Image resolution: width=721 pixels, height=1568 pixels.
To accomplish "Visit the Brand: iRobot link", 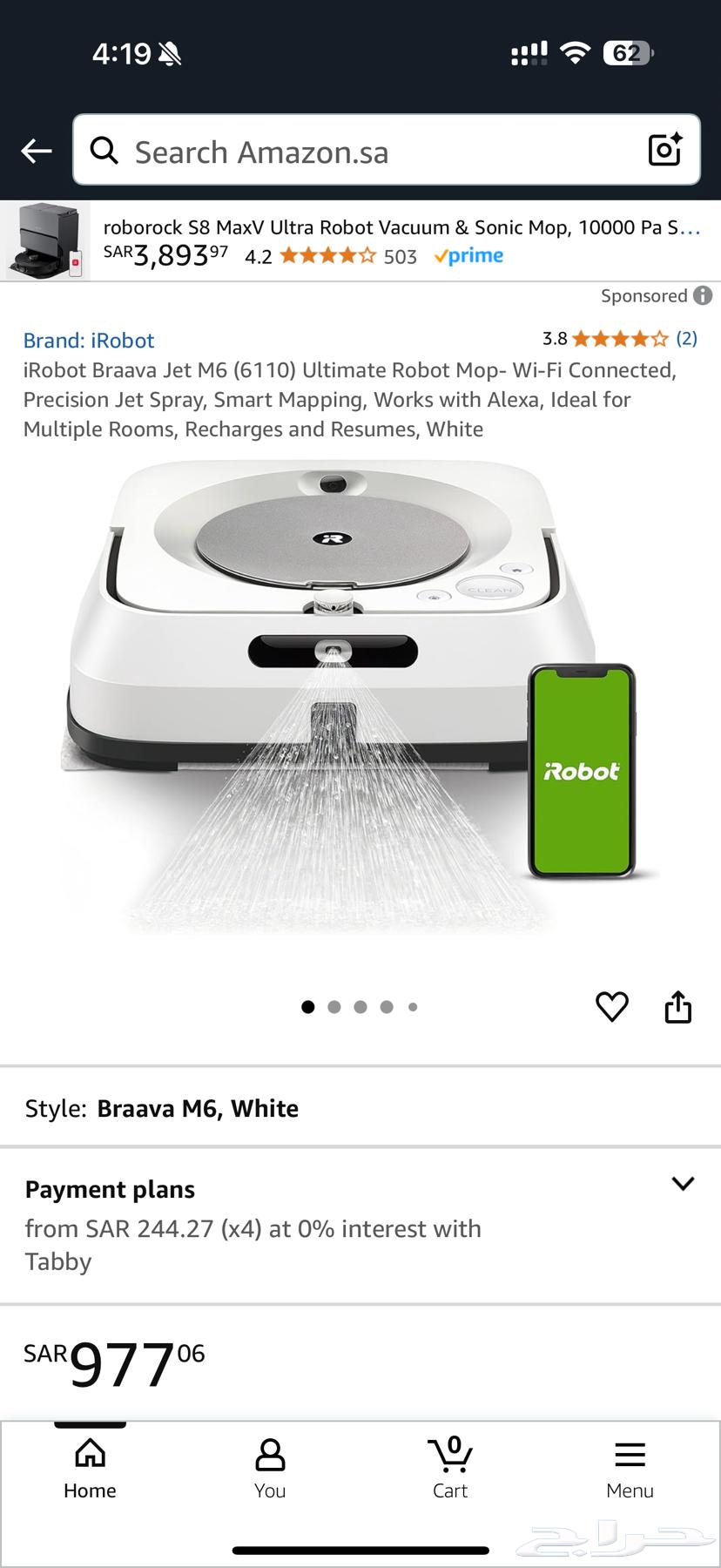I will [89, 341].
